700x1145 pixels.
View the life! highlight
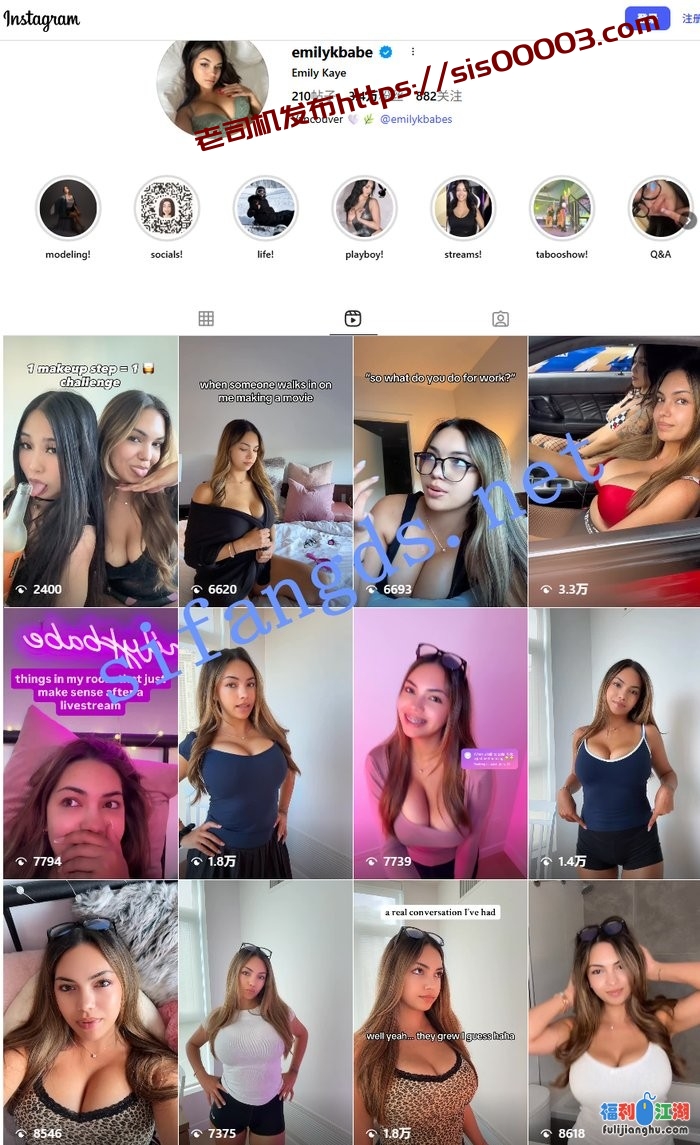coord(265,209)
